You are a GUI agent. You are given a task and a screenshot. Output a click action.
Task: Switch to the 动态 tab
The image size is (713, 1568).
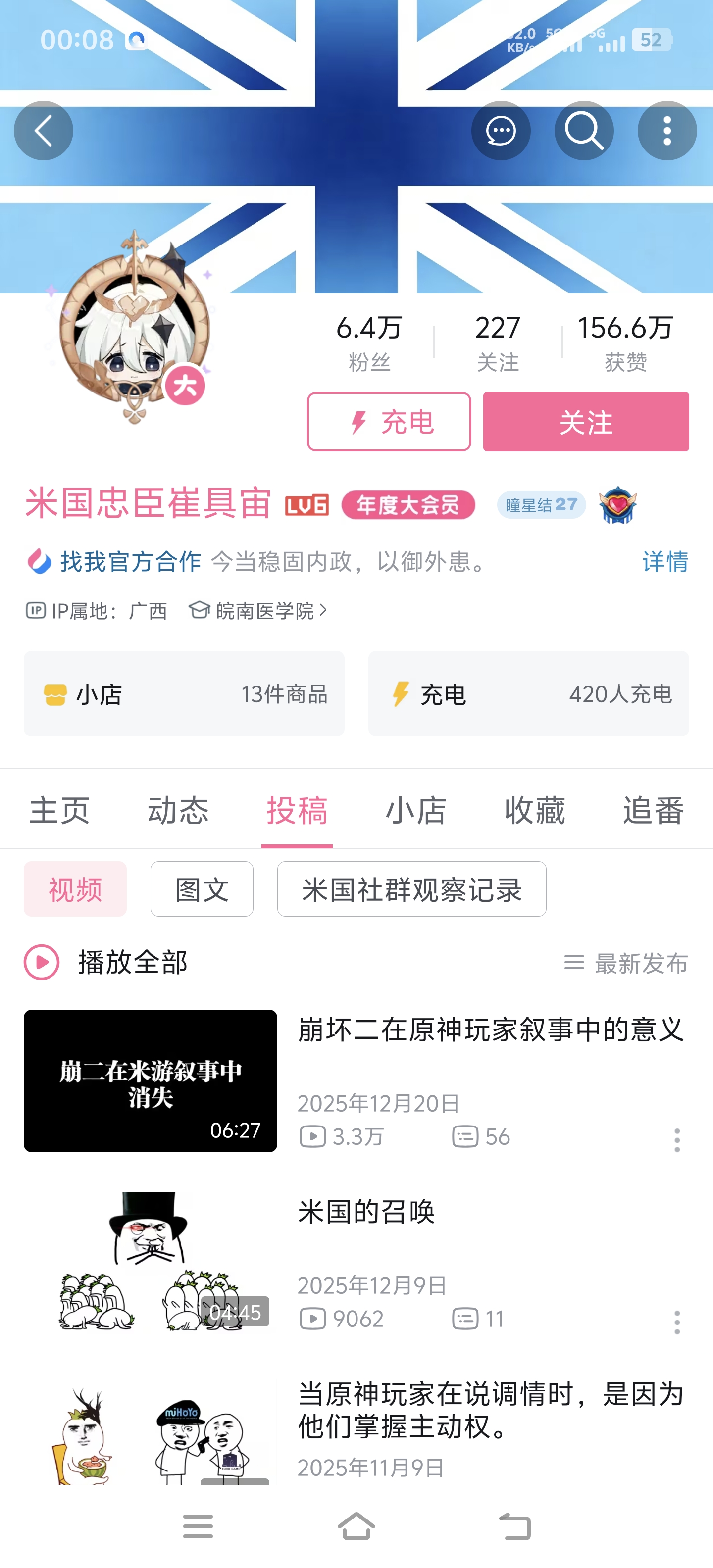pos(178,810)
